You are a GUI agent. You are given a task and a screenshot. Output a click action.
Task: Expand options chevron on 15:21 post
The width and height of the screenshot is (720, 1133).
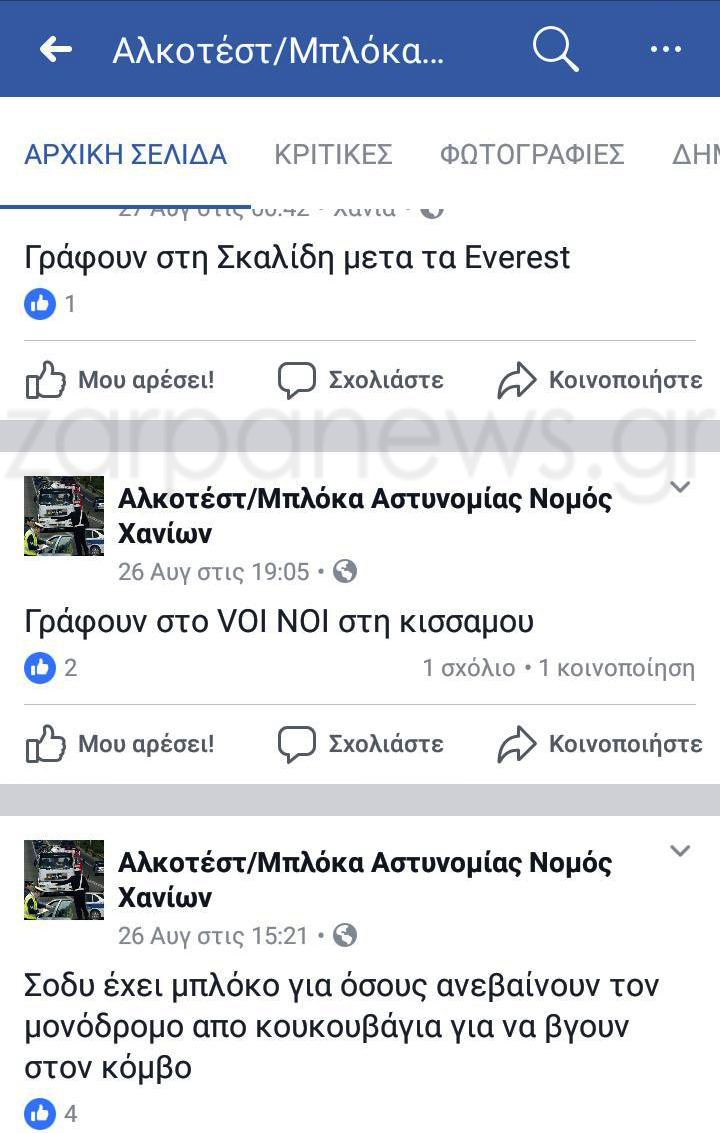click(680, 852)
